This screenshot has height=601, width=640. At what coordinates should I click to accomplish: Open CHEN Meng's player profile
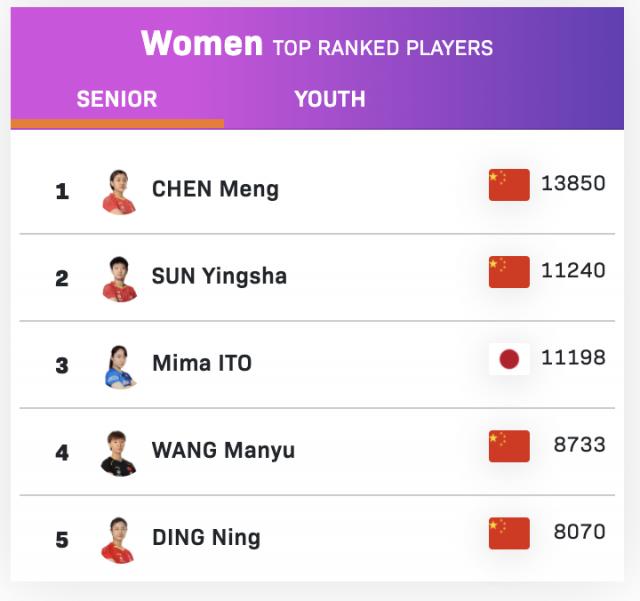click(215, 189)
